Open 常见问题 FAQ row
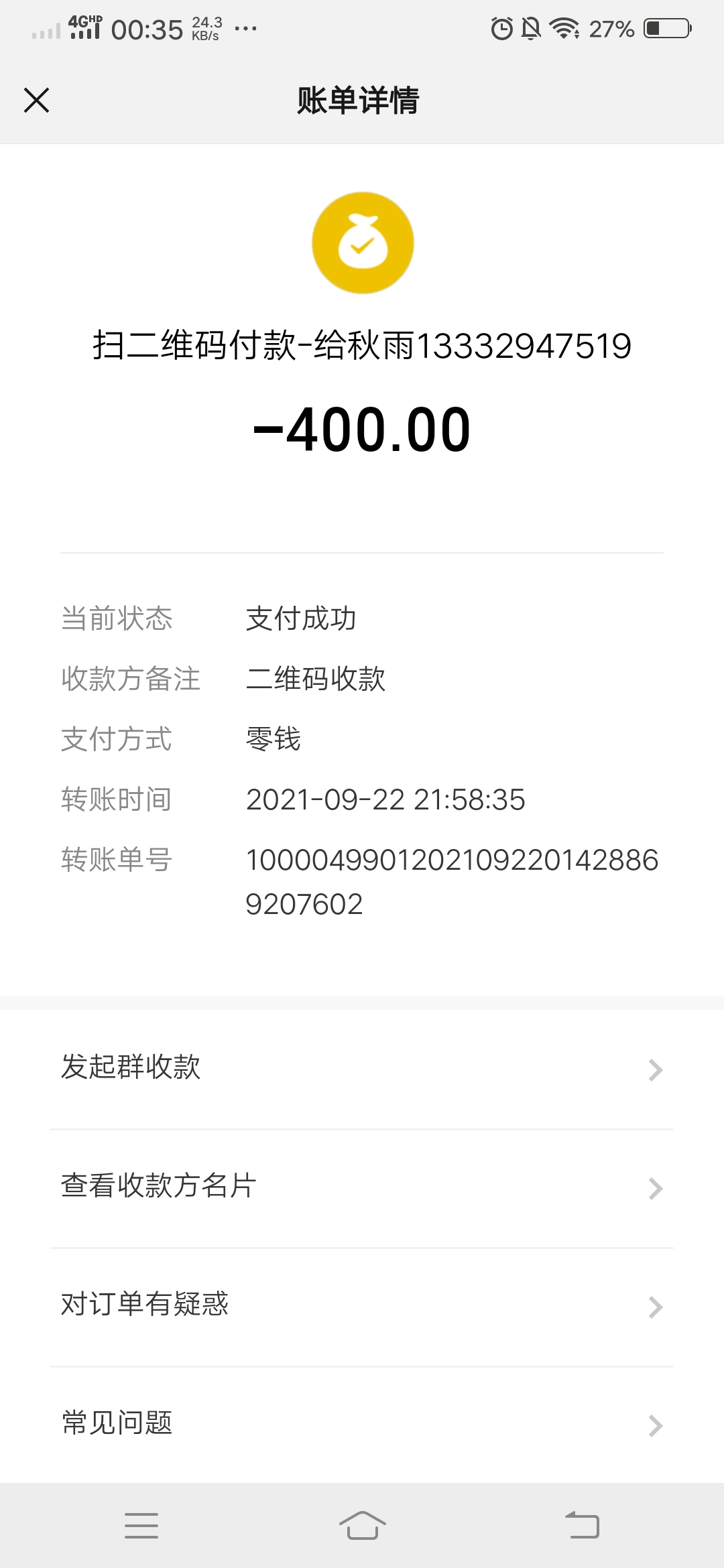 click(362, 1423)
